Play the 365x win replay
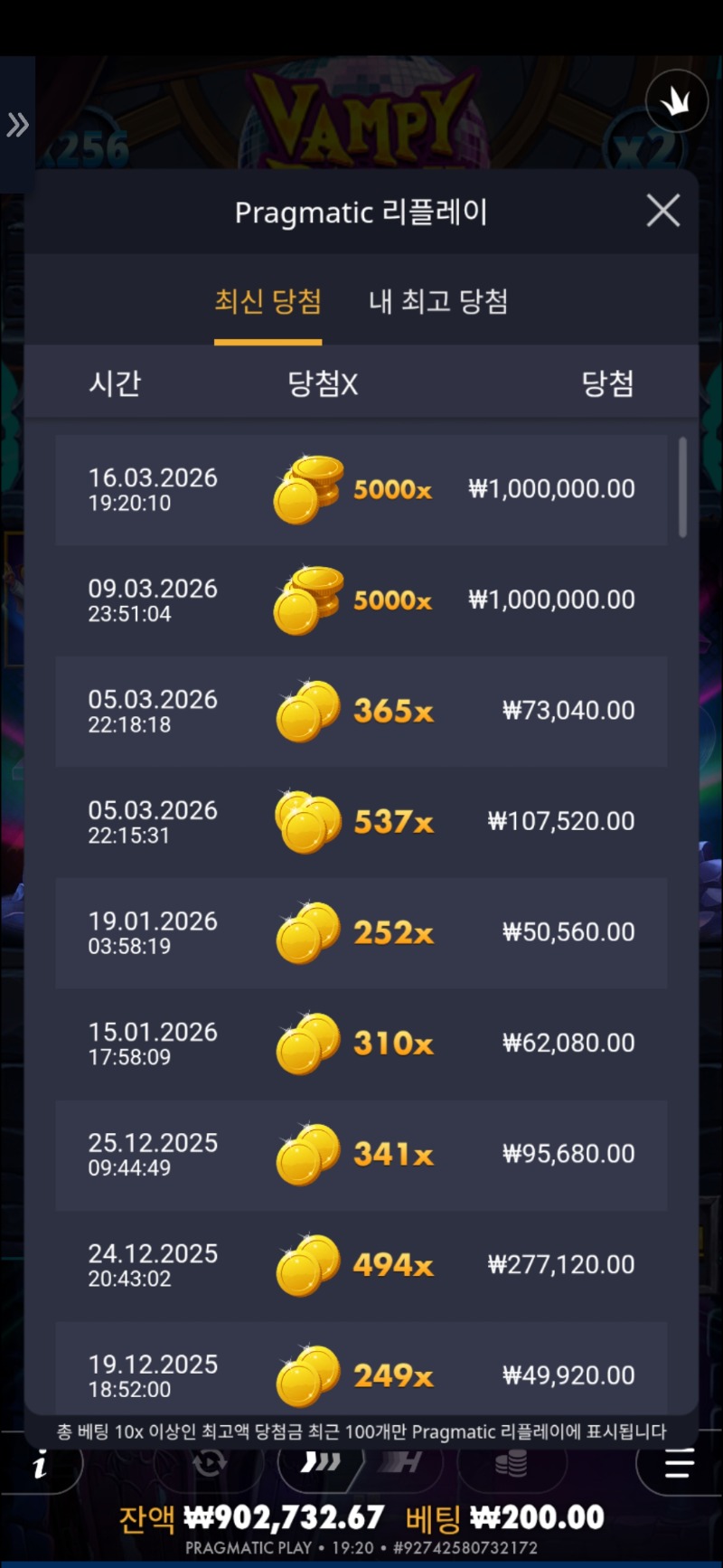Viewport: 723px width, 1568px height. pyautogui.click(x=361, y=711)
